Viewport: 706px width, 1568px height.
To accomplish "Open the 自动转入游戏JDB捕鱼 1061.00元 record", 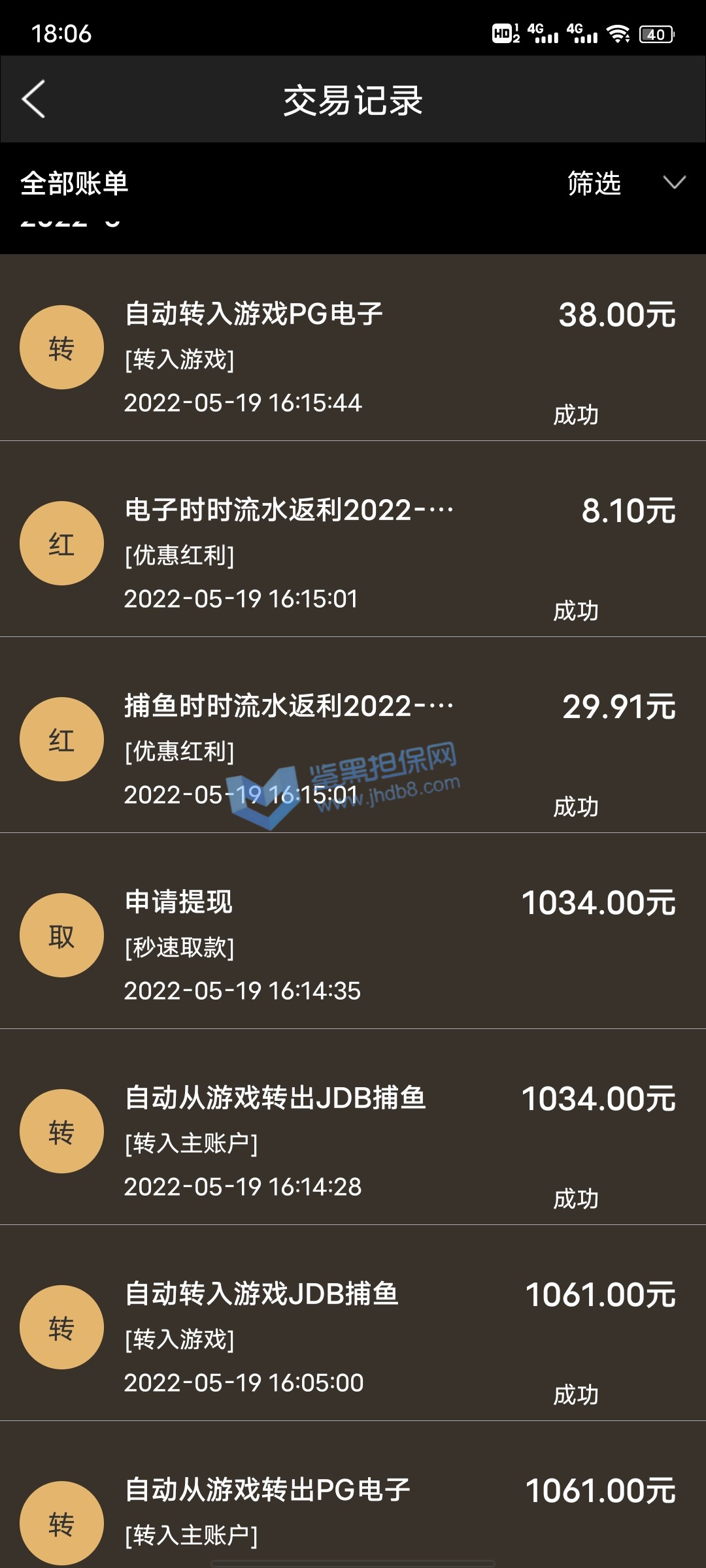I will [353, 1328].
